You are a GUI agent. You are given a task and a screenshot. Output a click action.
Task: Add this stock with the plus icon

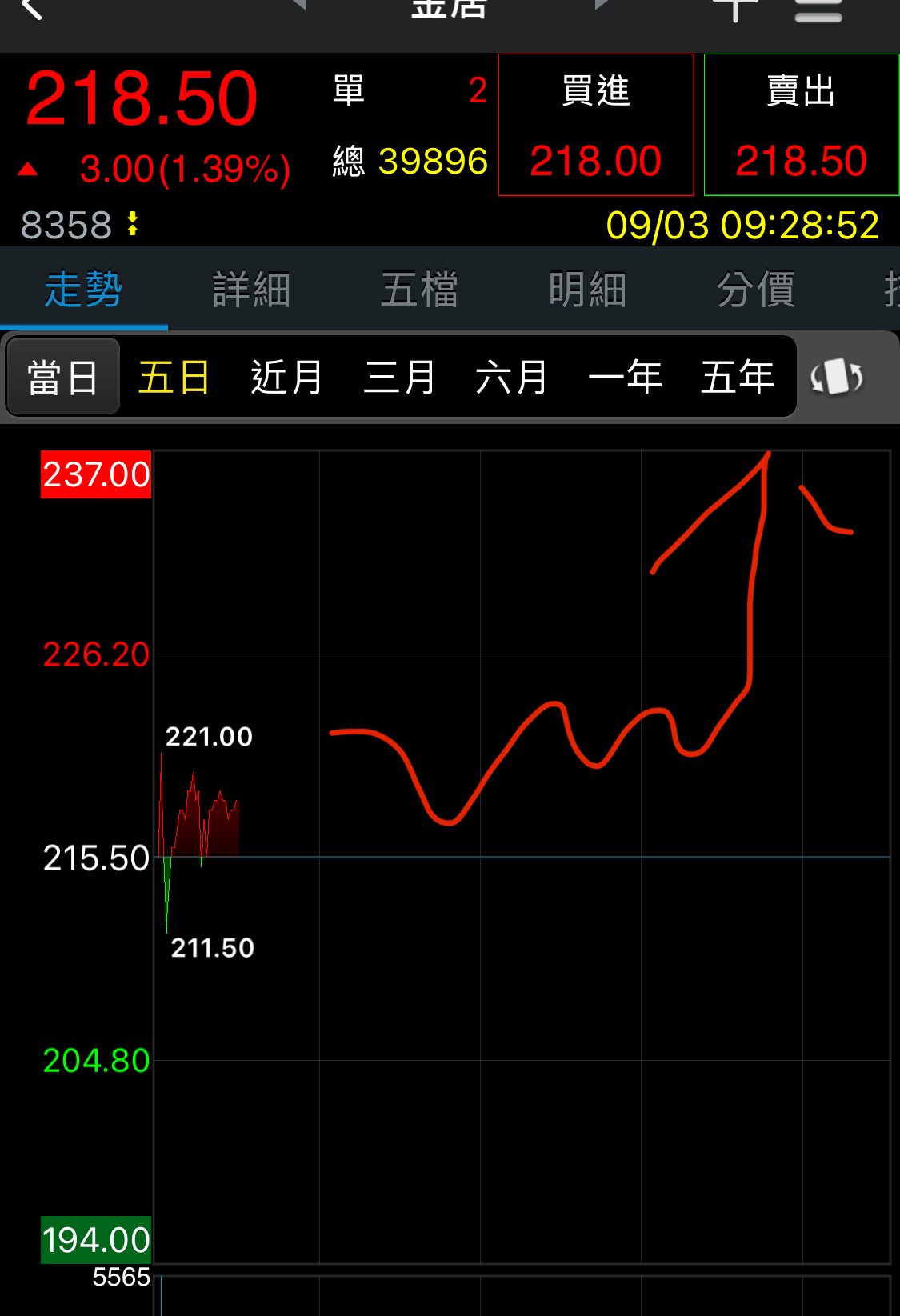[735, 10]
